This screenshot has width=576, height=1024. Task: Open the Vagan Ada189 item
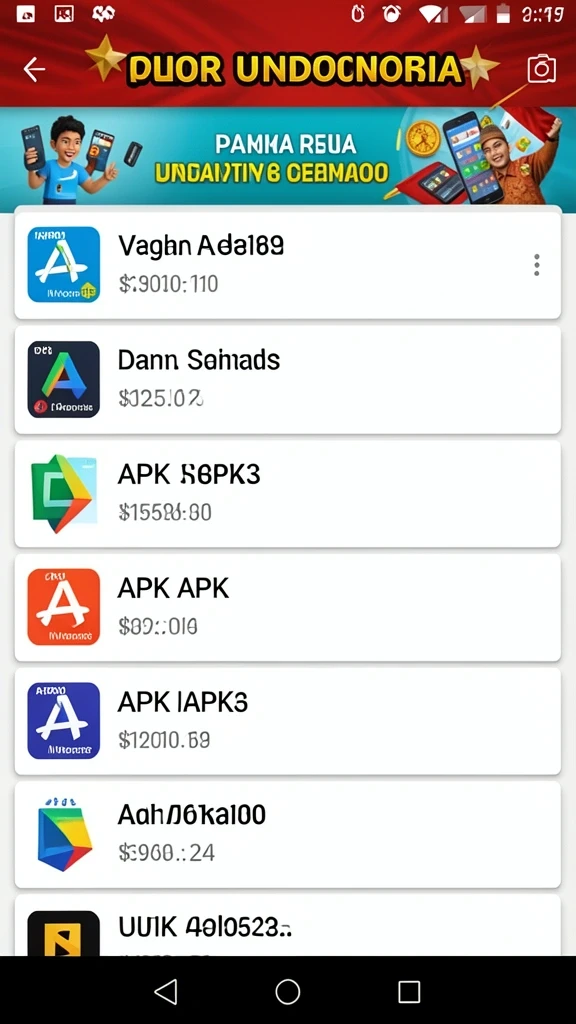288,264
